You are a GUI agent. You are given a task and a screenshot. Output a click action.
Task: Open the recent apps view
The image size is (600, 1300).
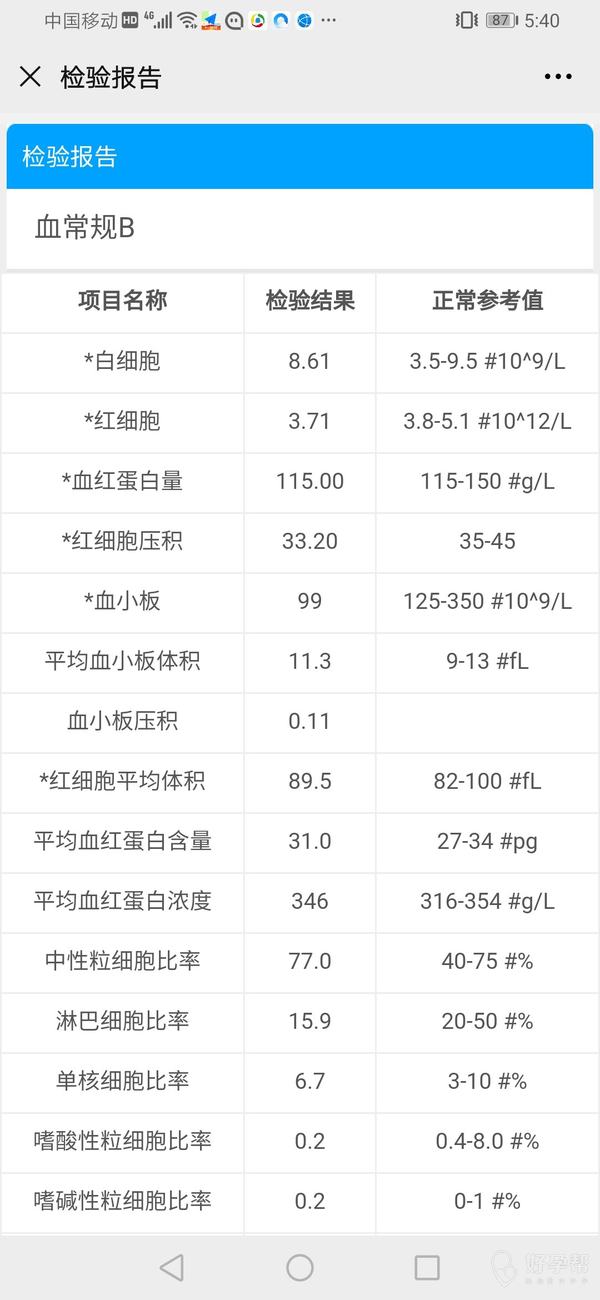click(x=427, y=1267)
